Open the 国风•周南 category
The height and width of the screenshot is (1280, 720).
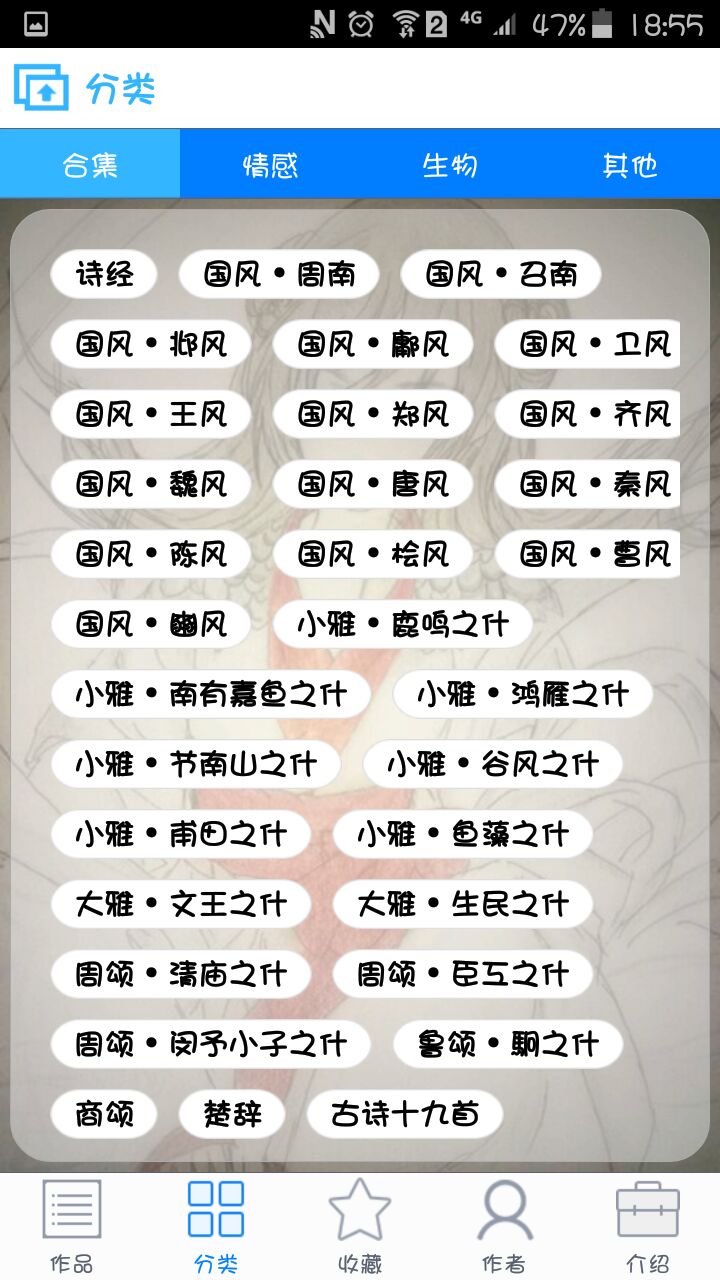(279, 274)
